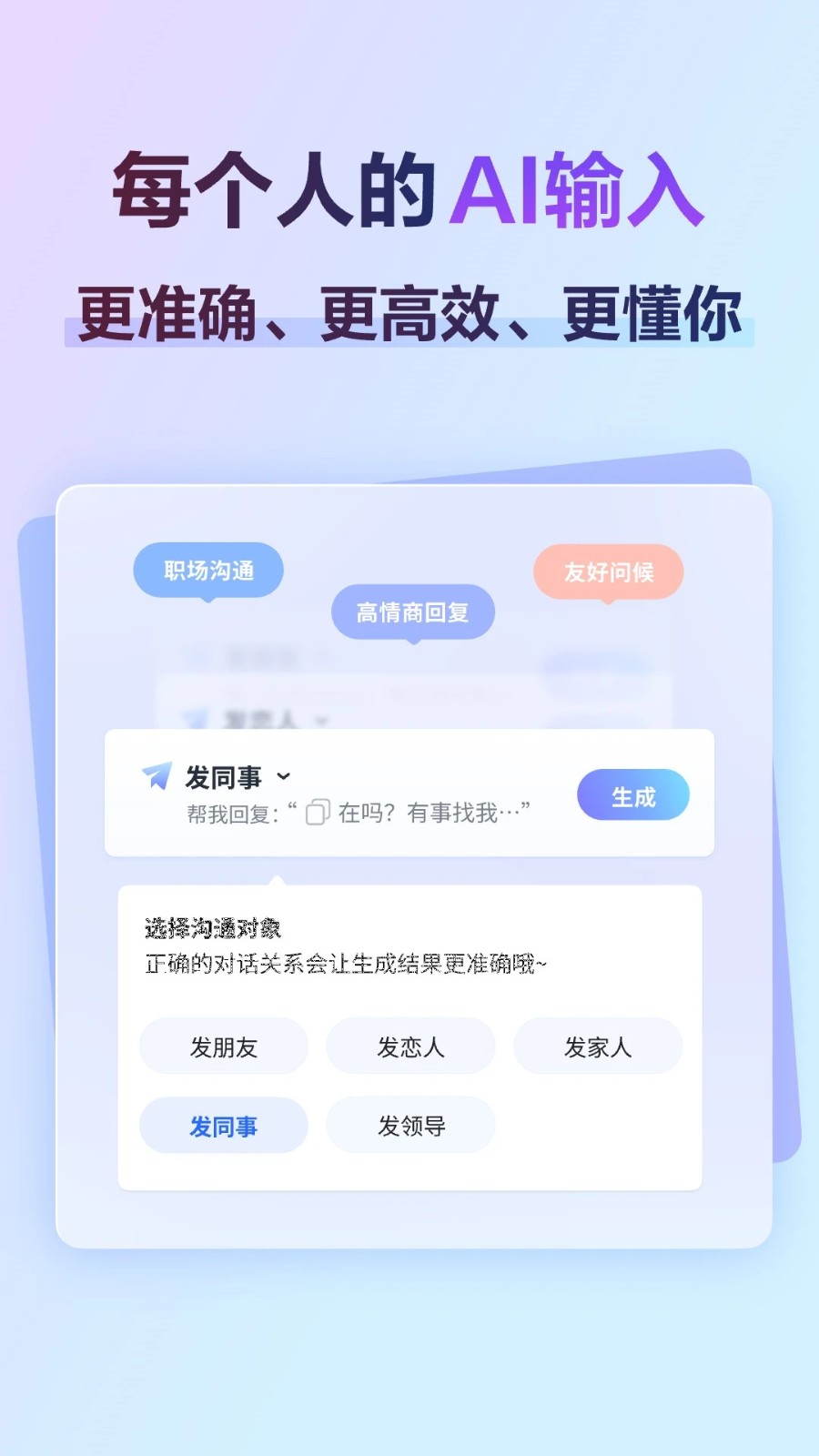Select the 发家人 recipient option

[x=597, y=1046]
